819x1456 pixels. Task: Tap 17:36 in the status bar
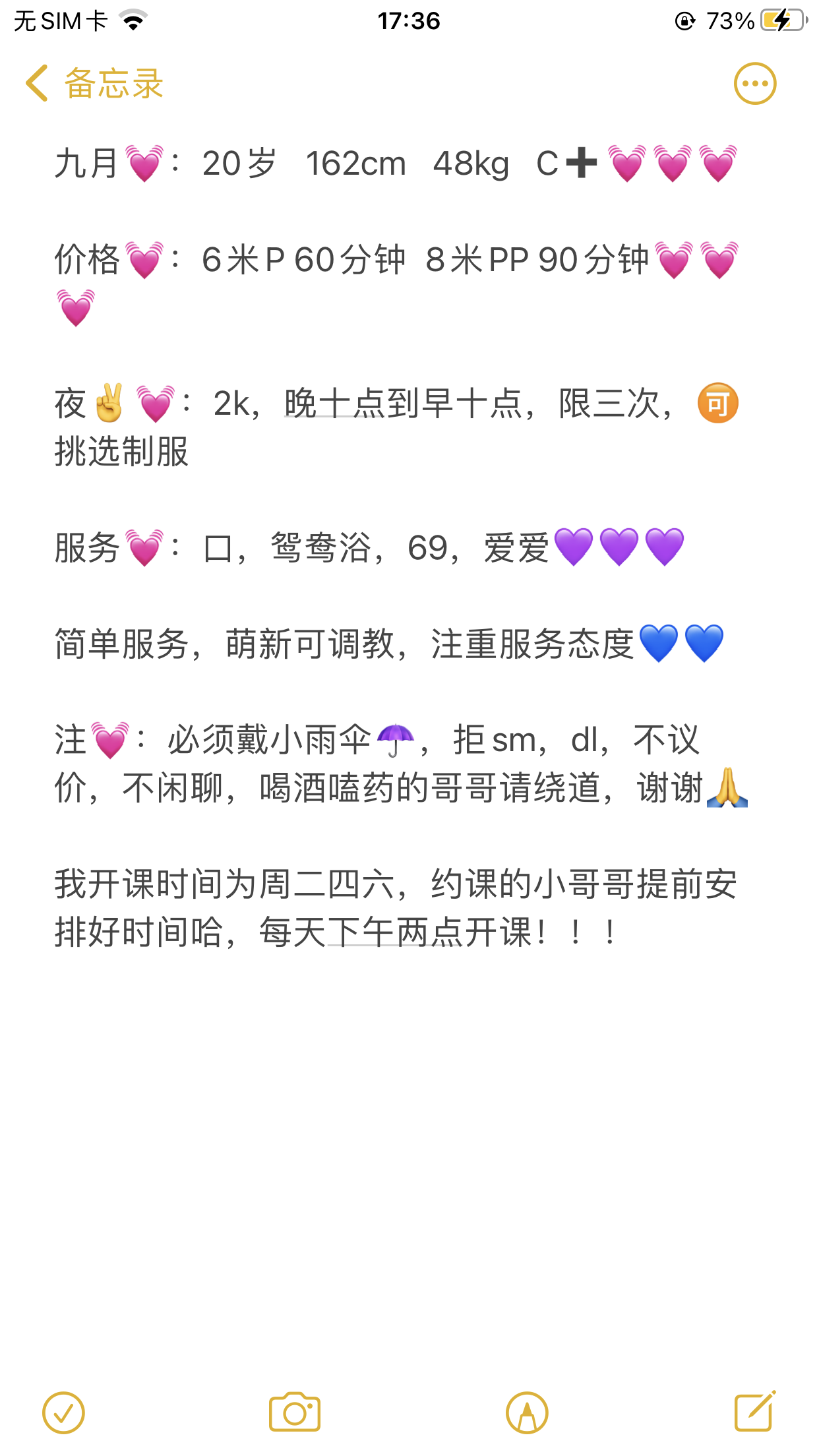(409, 20)
